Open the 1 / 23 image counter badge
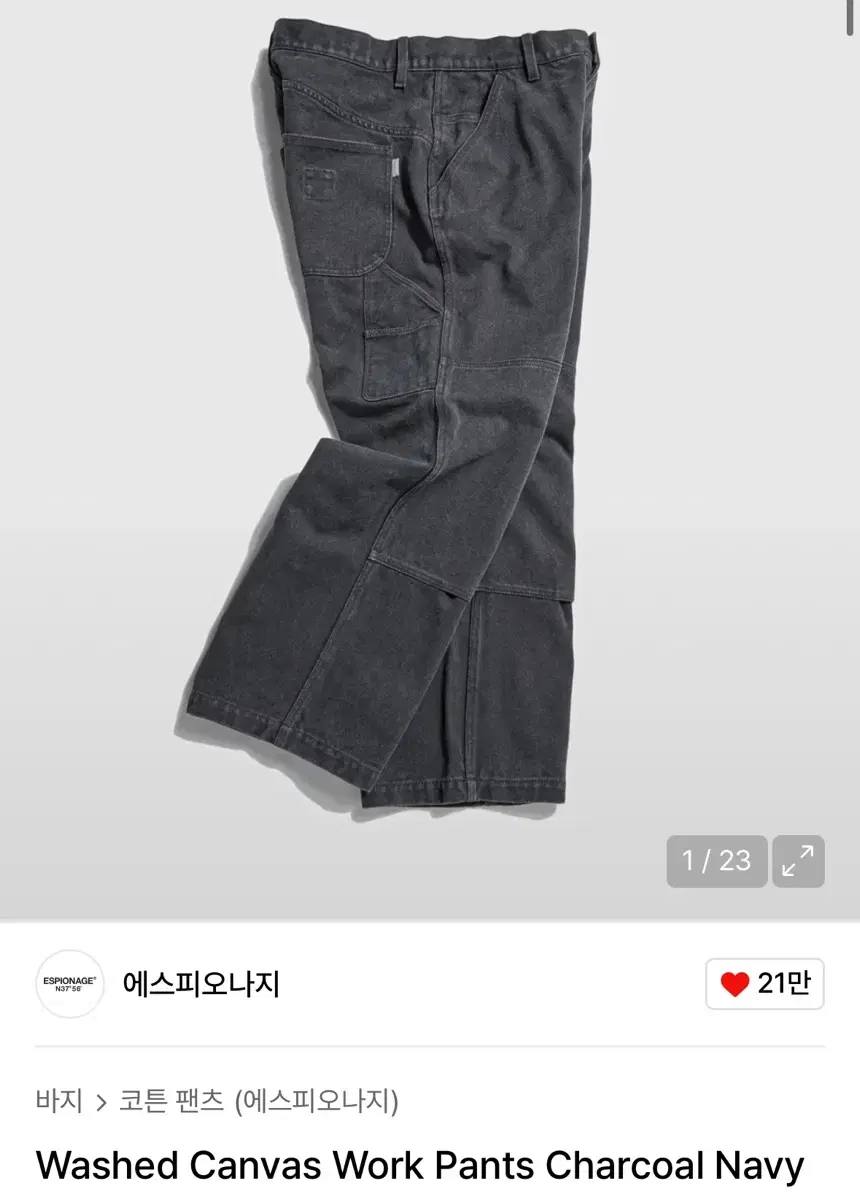860x1200 pixels. coord(717,860)
